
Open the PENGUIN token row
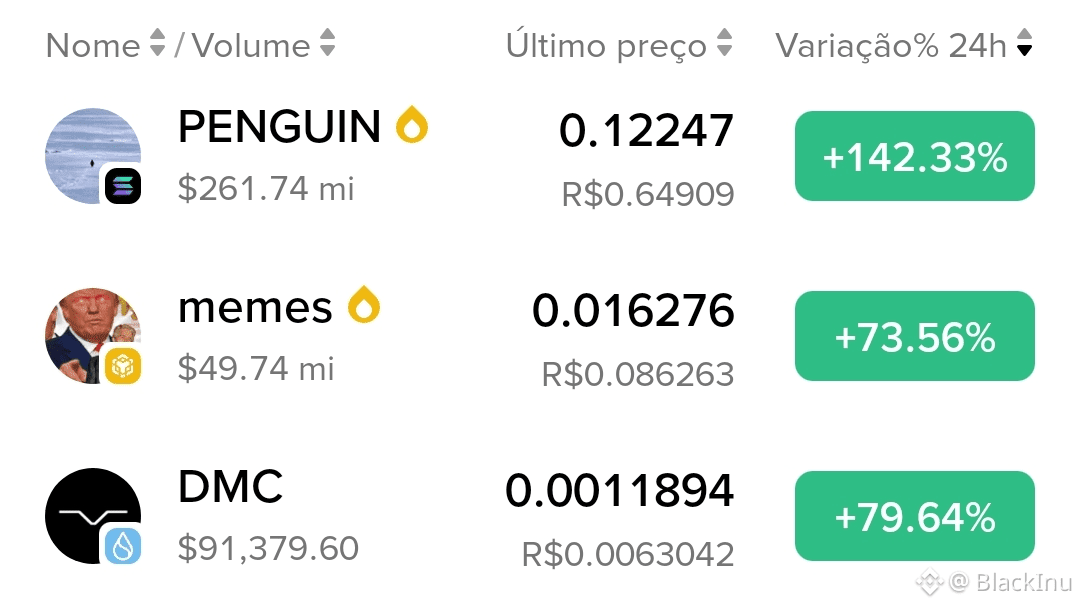point(280,128)
